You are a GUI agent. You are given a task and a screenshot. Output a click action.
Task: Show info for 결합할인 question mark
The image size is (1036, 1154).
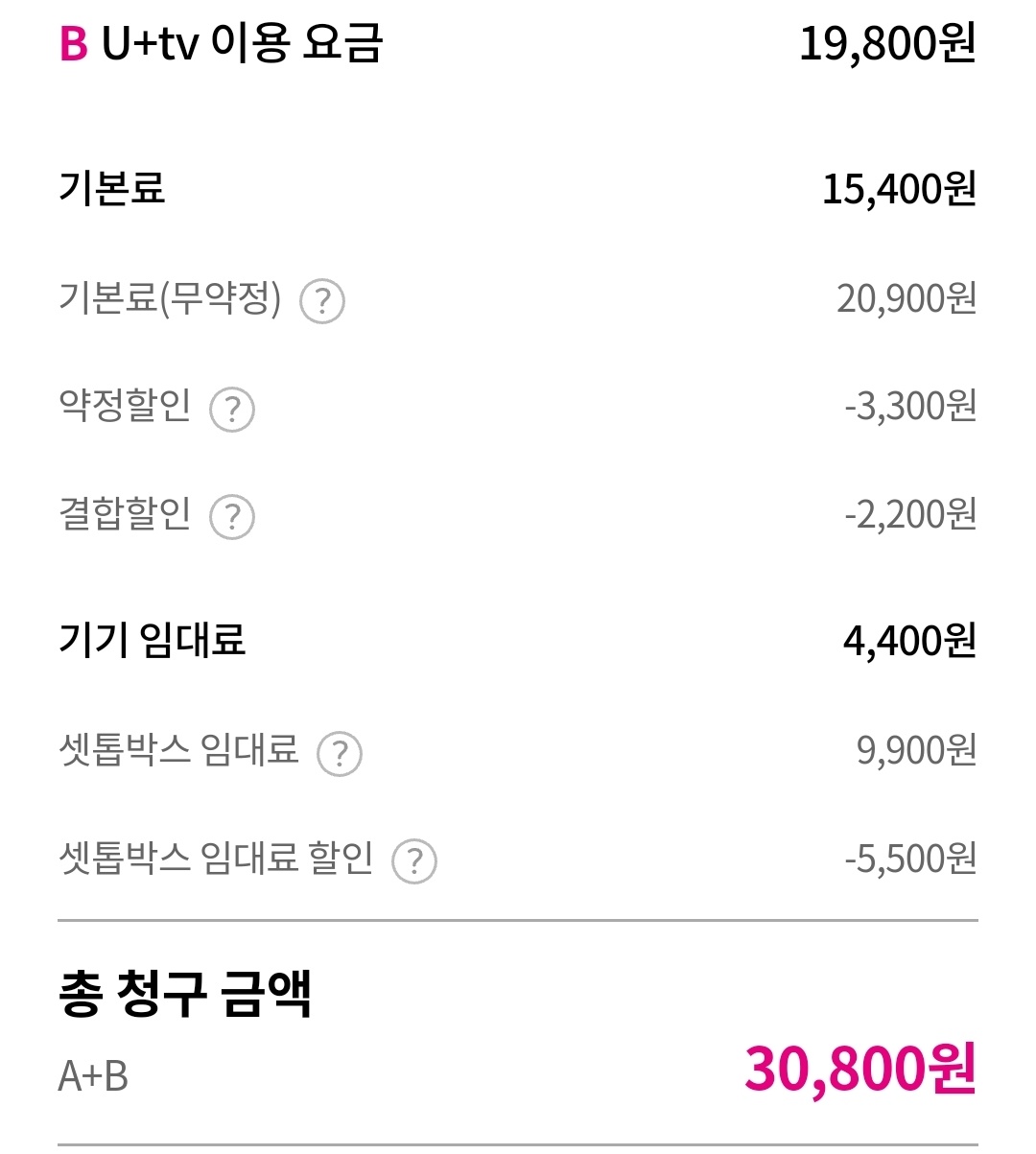point(232,517)
